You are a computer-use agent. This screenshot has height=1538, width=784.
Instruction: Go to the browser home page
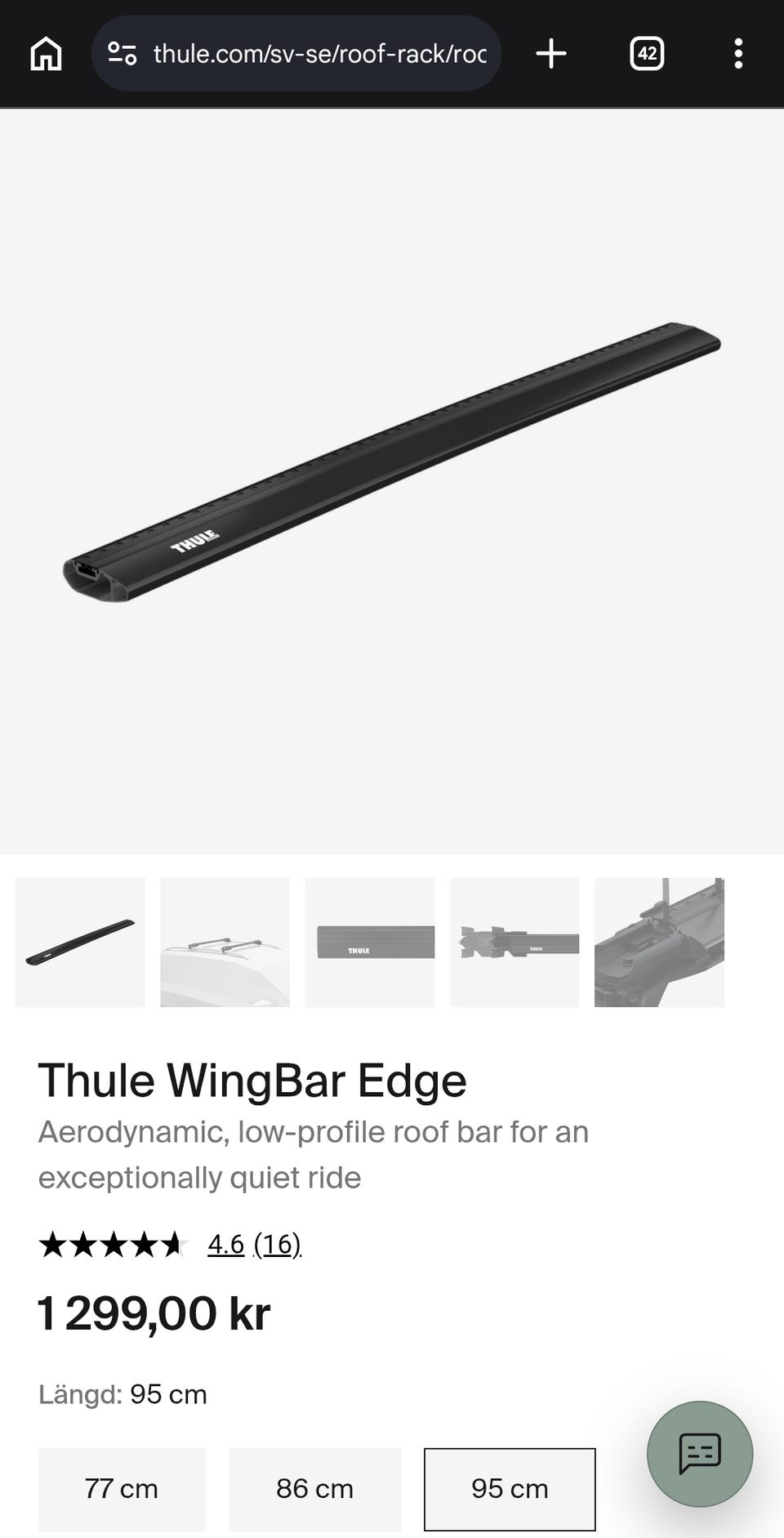pyautogui.click(x=46, y=54)
